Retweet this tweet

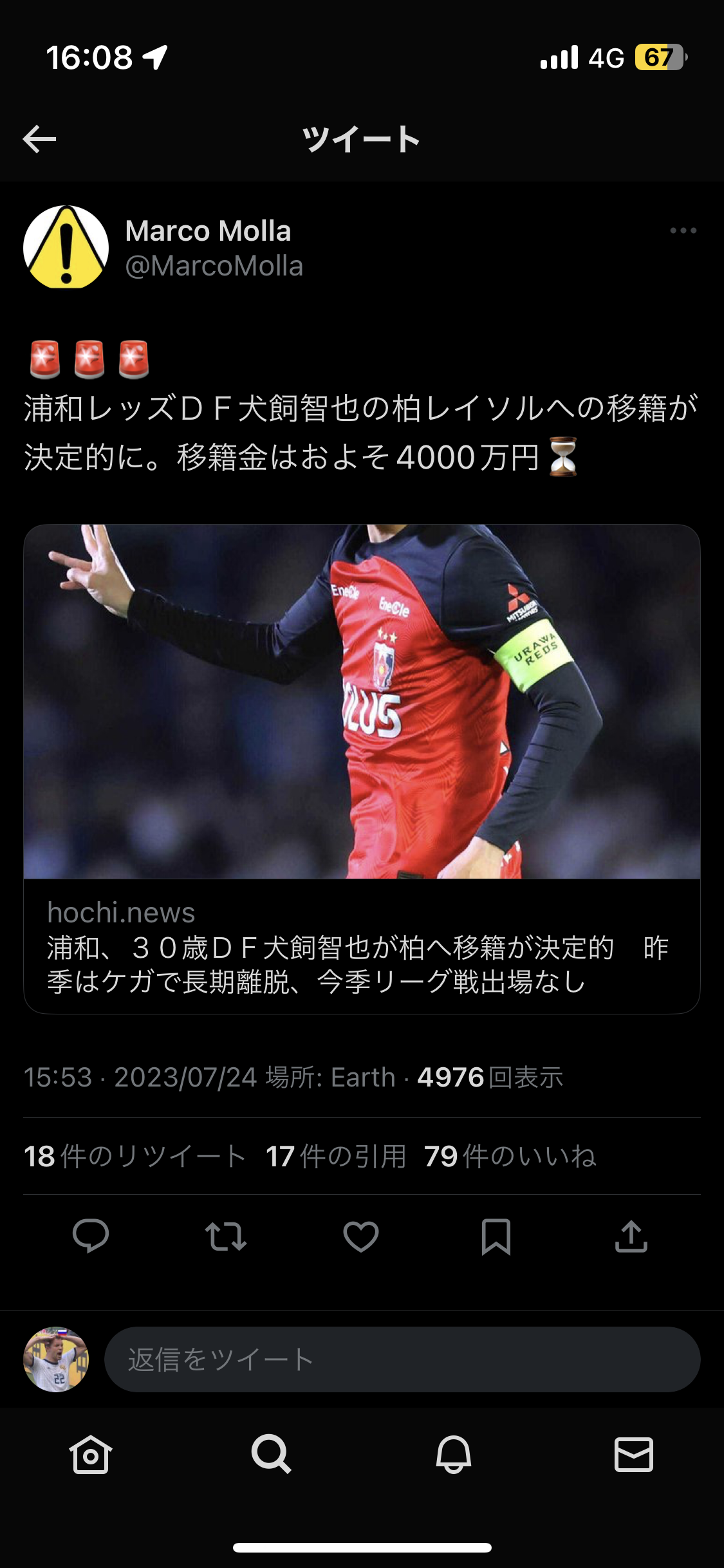click(226, 1236)
